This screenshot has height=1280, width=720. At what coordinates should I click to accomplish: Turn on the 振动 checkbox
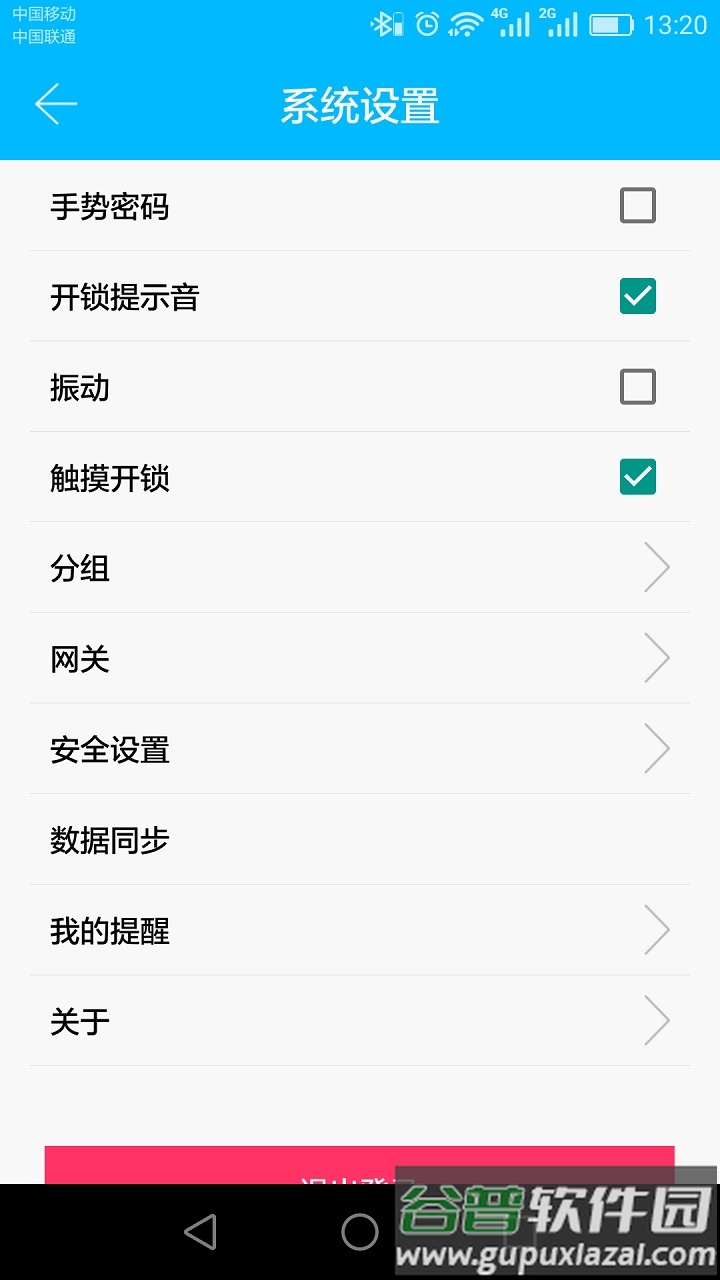point(637,387)
